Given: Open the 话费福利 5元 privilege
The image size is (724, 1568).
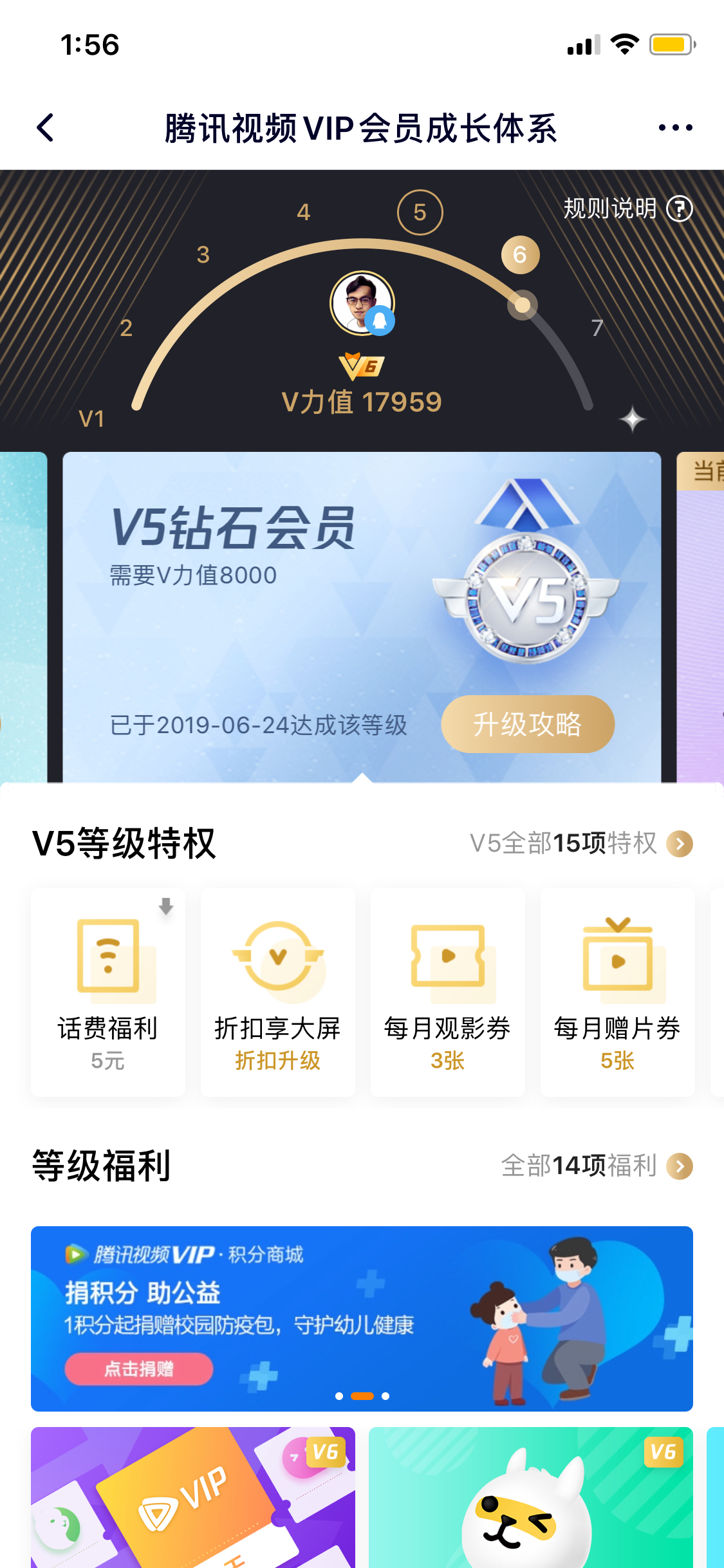Looking at the screenshot, I should tap(108, 993).
